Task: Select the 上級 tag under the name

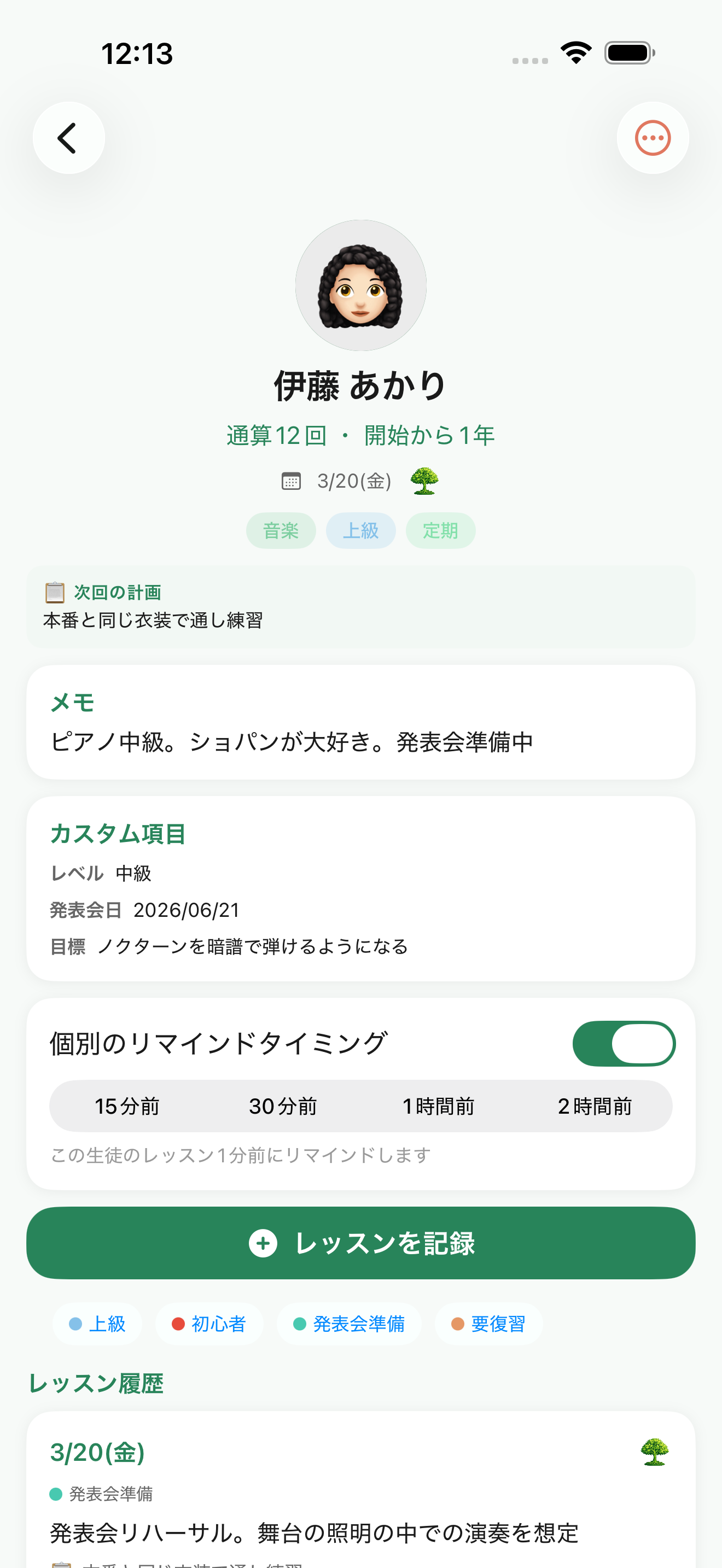Action: [x=360, y=530]
